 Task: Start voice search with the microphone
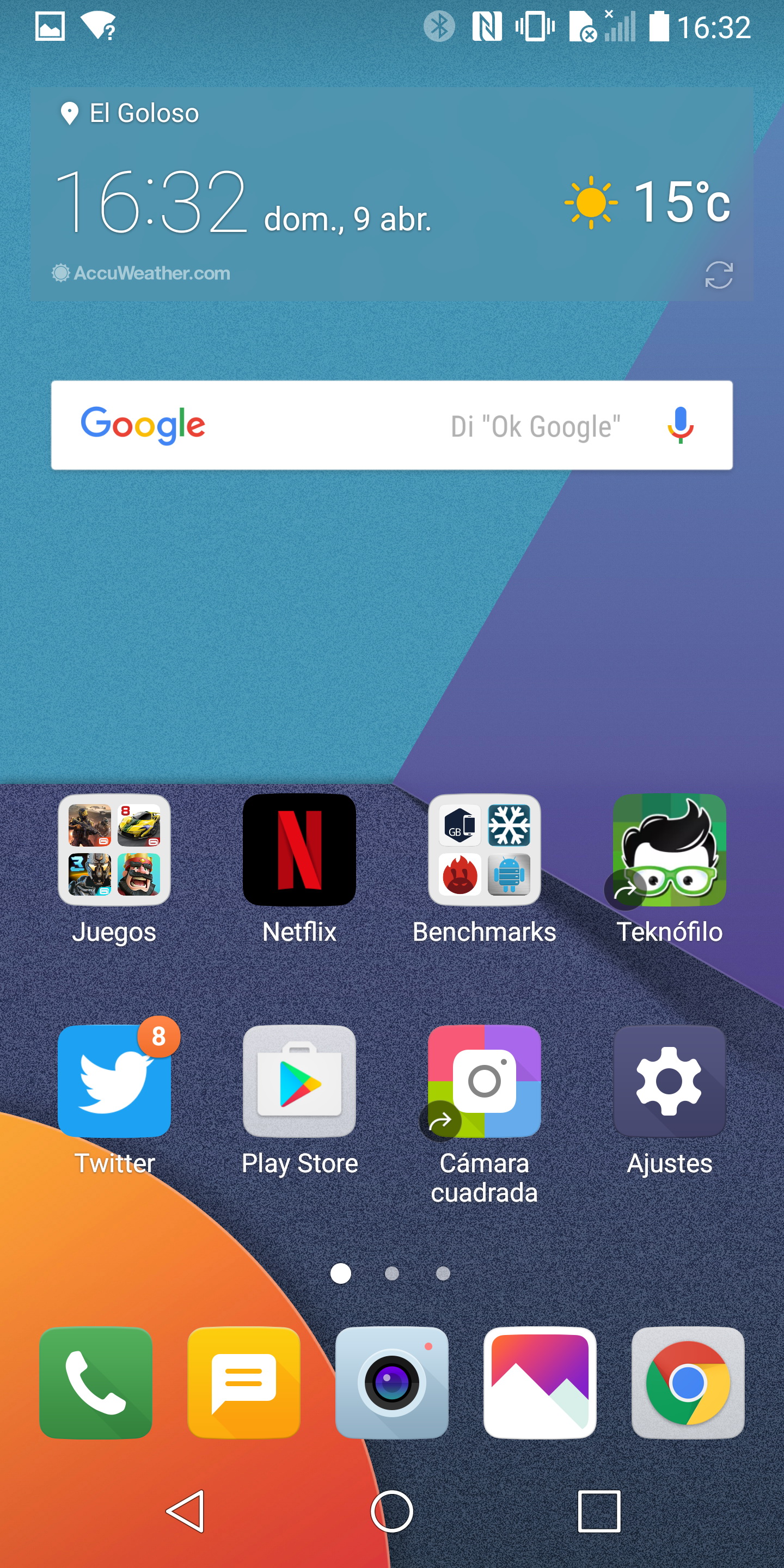coord(681,425)
